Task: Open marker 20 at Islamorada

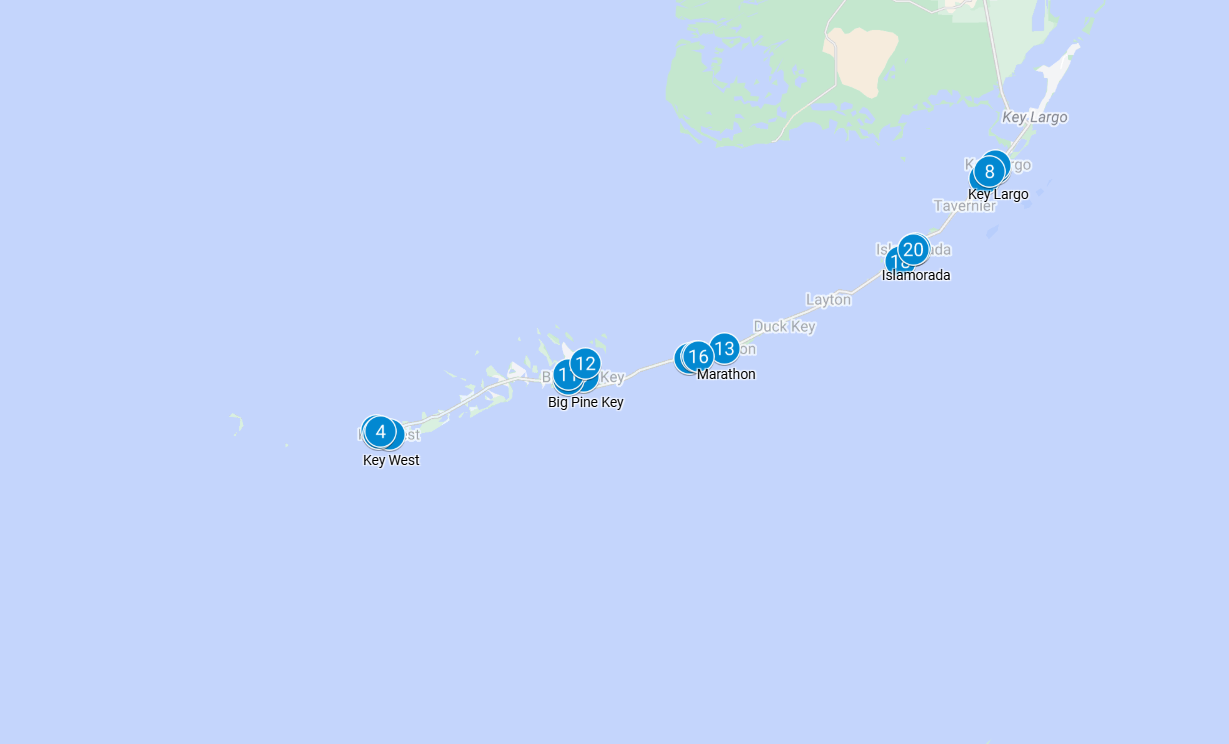Action: pos(913,249)
